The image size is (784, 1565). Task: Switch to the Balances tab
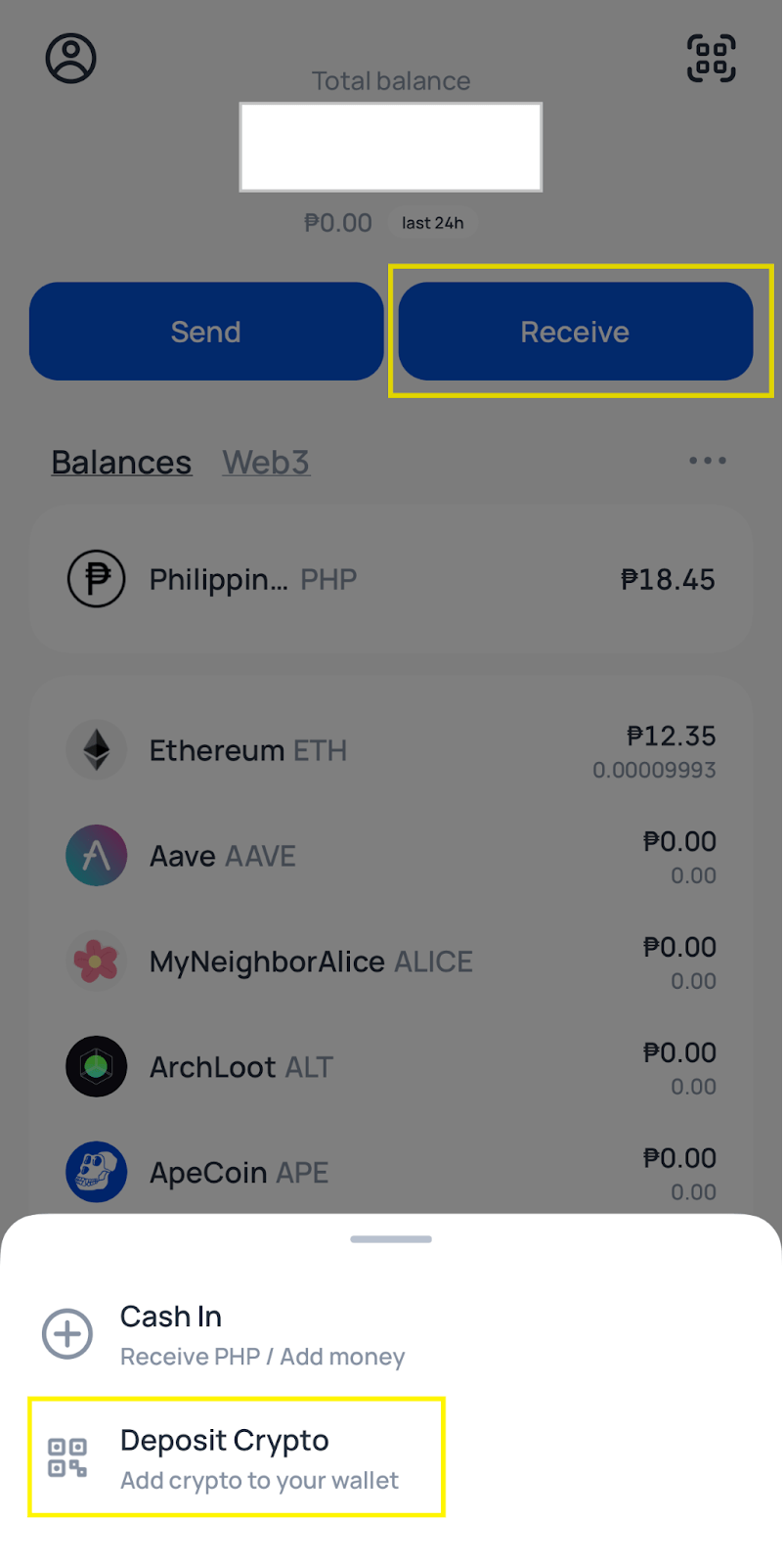[121, 462]
